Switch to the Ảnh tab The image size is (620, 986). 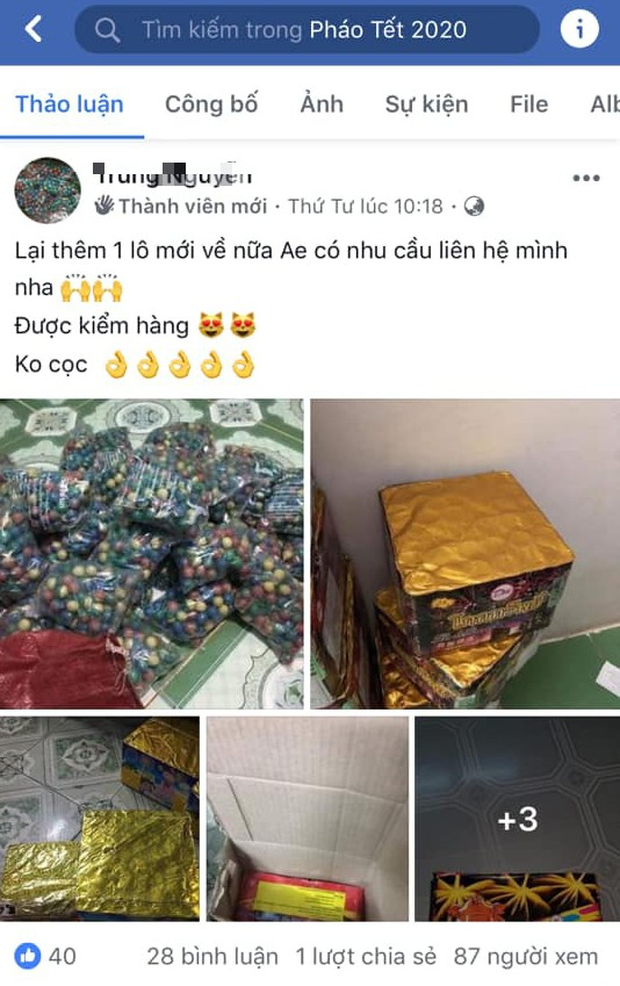321,104
